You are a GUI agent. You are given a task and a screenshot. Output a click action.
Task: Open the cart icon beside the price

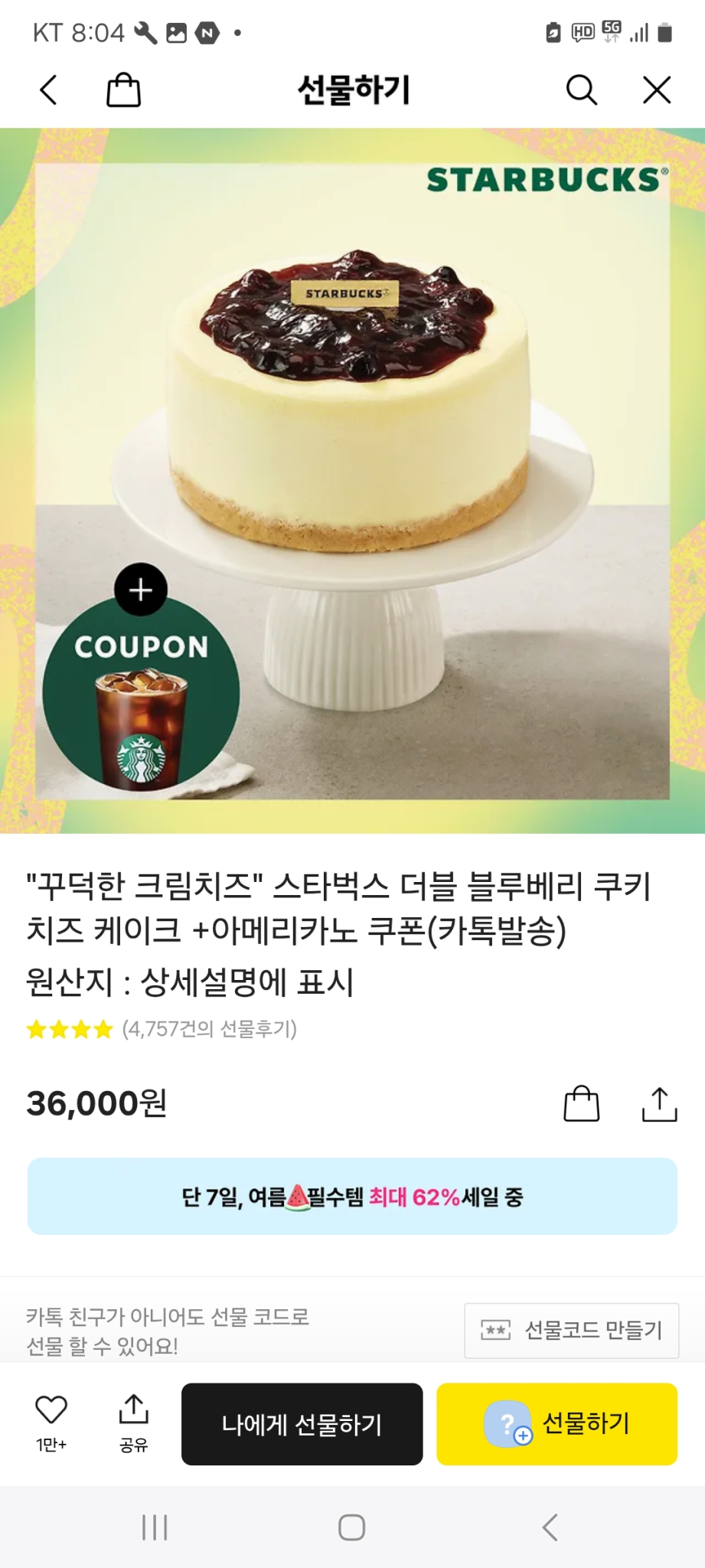582,1104
